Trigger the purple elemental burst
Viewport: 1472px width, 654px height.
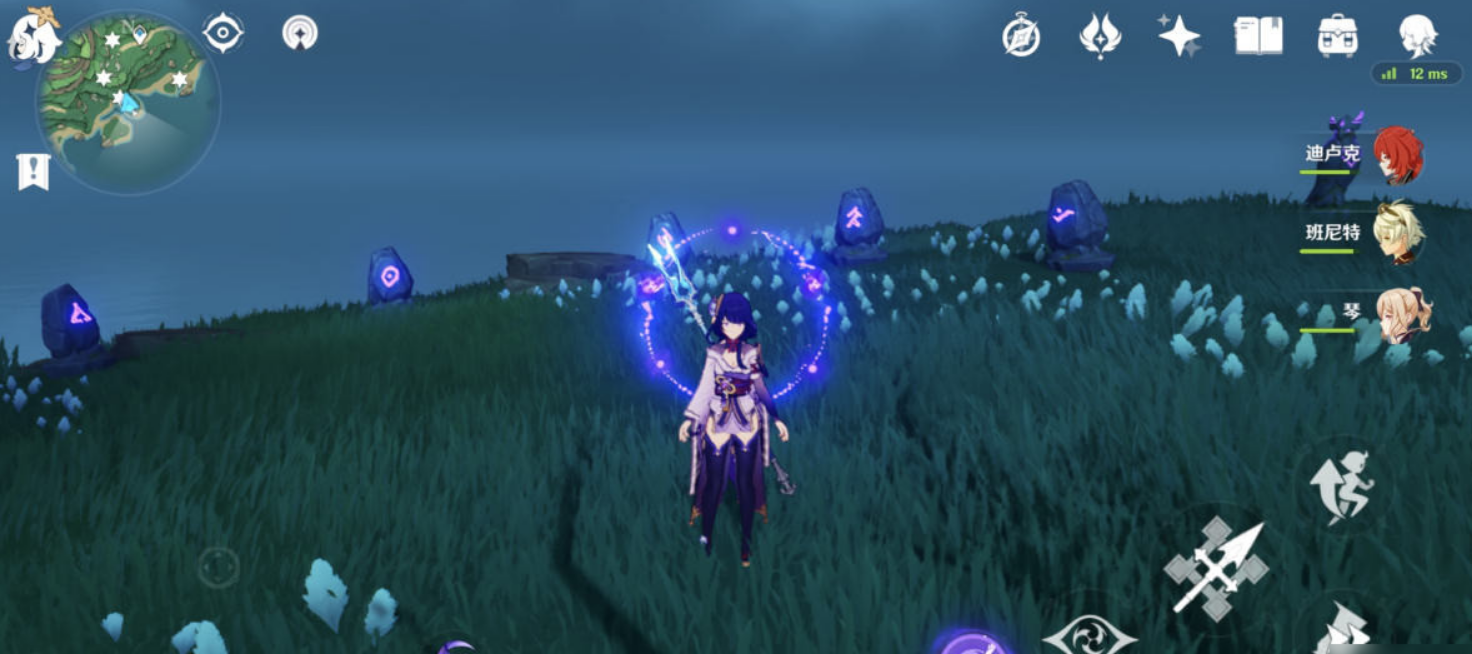click(968, 642)
